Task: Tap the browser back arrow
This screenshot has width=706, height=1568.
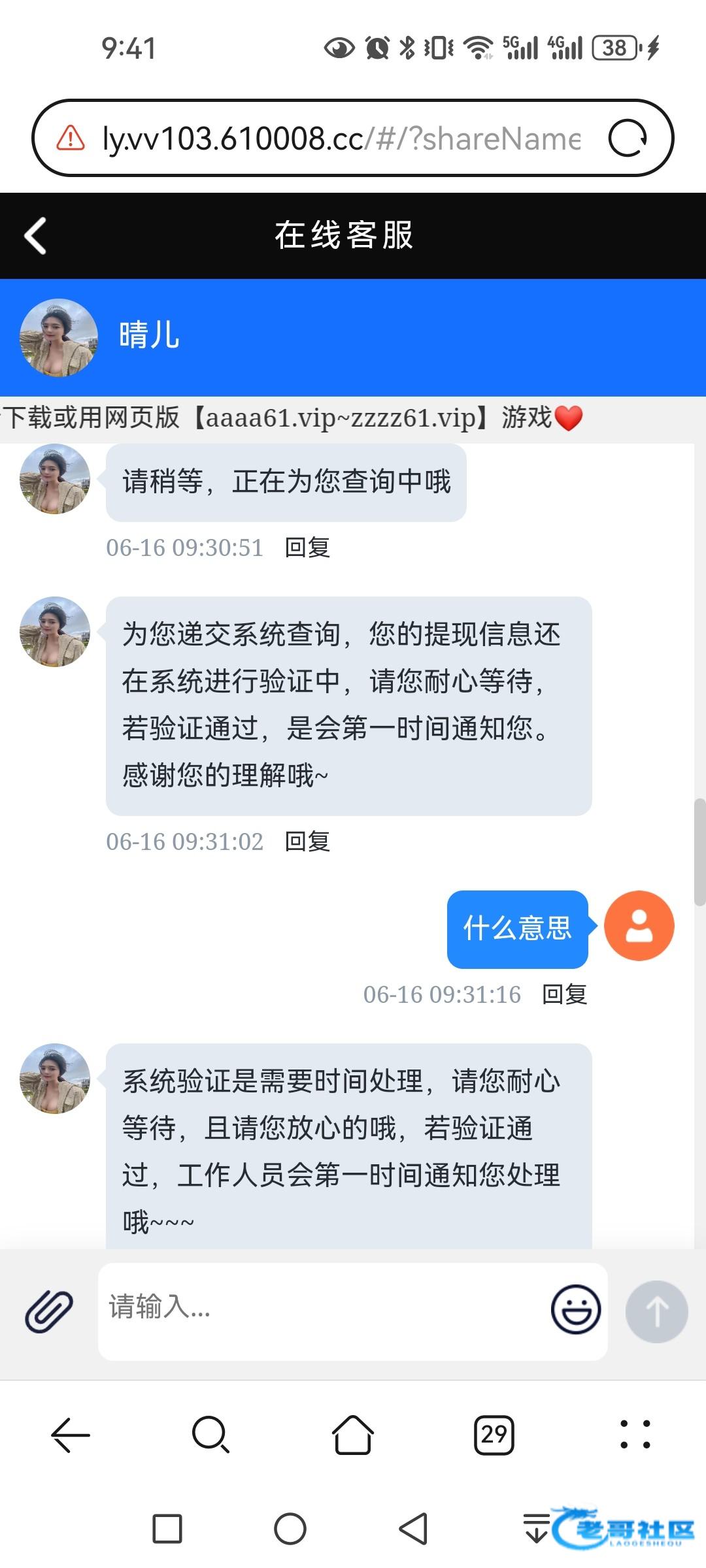Action: pyautogui.click(x=71, y=1435)
